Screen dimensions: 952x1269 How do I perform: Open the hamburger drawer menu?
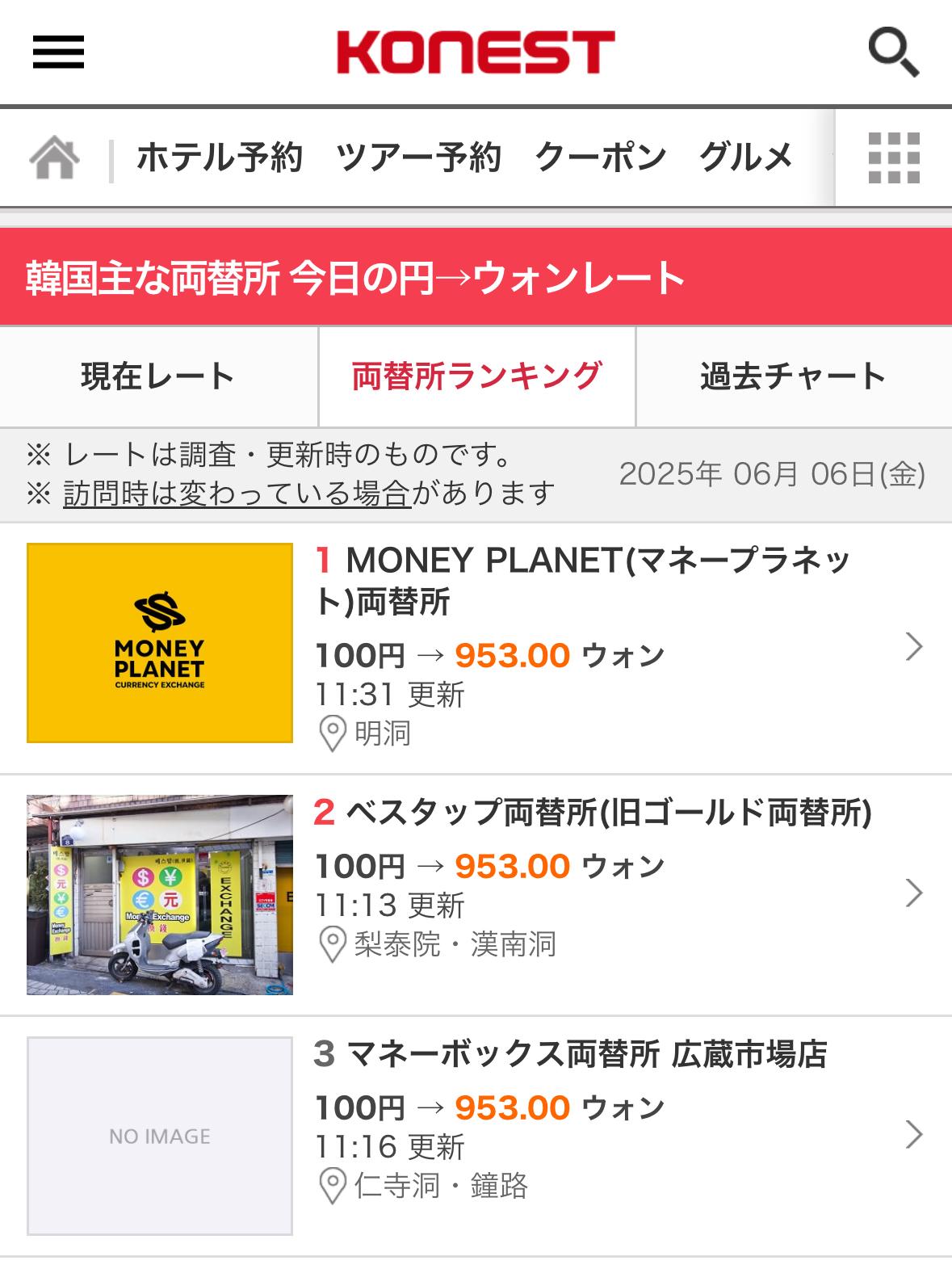58,53
